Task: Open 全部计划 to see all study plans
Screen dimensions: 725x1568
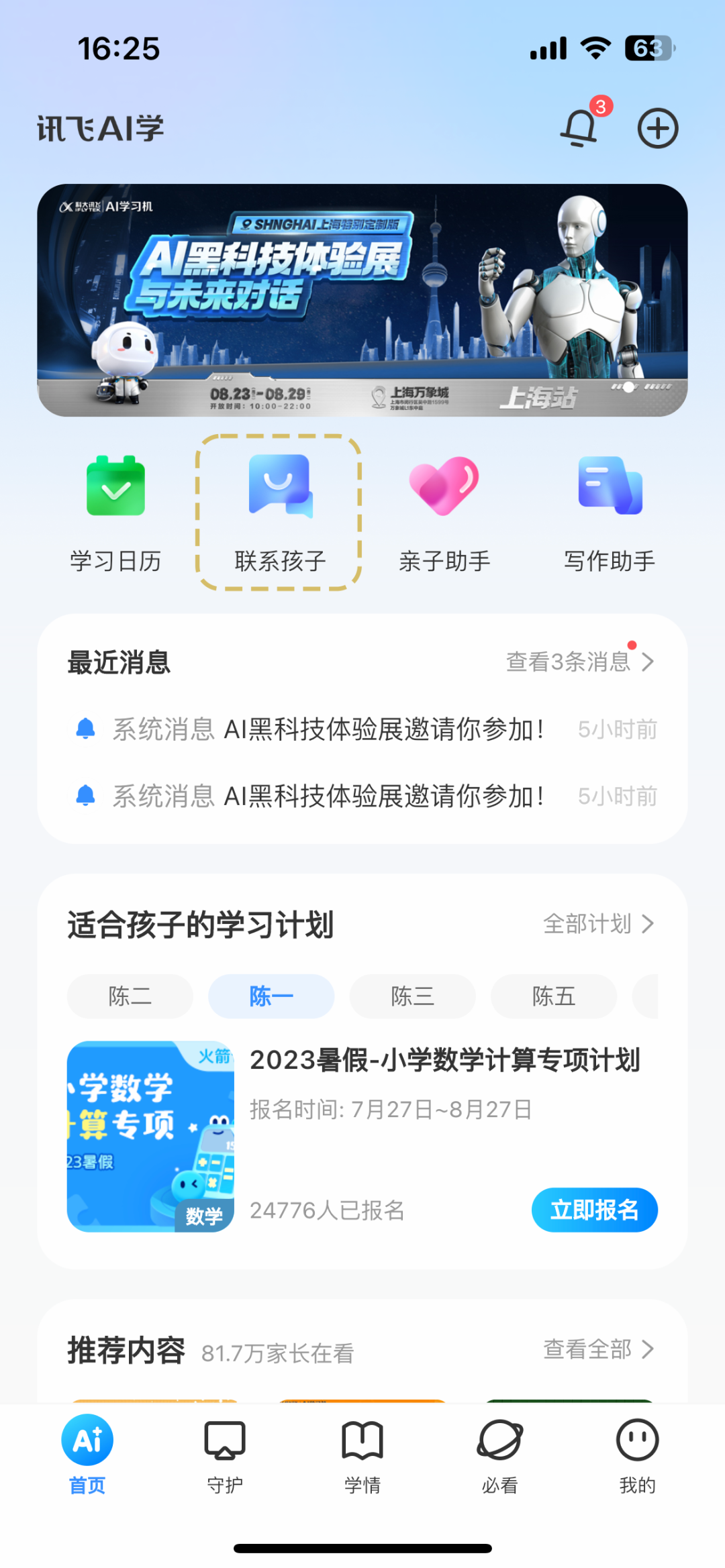Action: tap(596, 923)
